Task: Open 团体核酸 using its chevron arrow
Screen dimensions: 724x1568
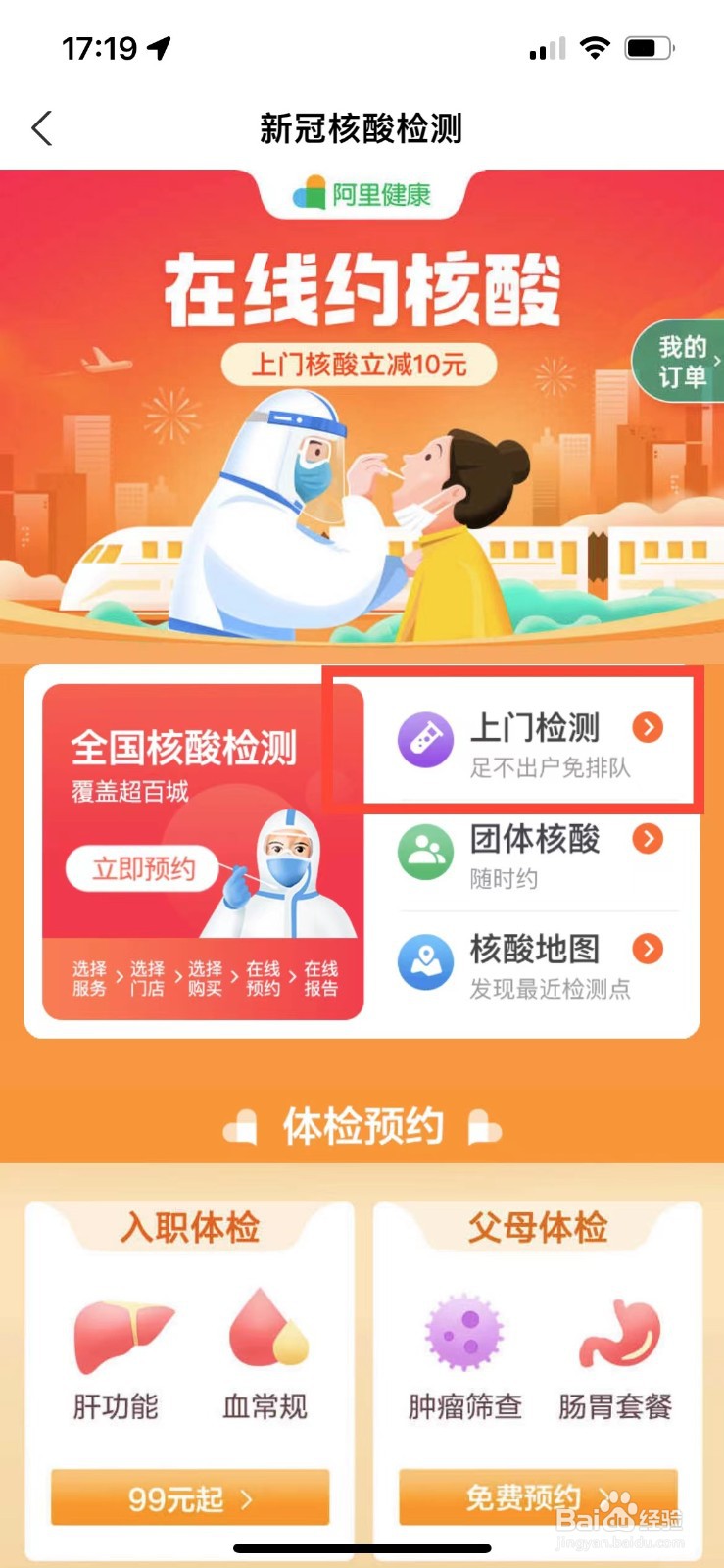Action: tap(648, 839)
